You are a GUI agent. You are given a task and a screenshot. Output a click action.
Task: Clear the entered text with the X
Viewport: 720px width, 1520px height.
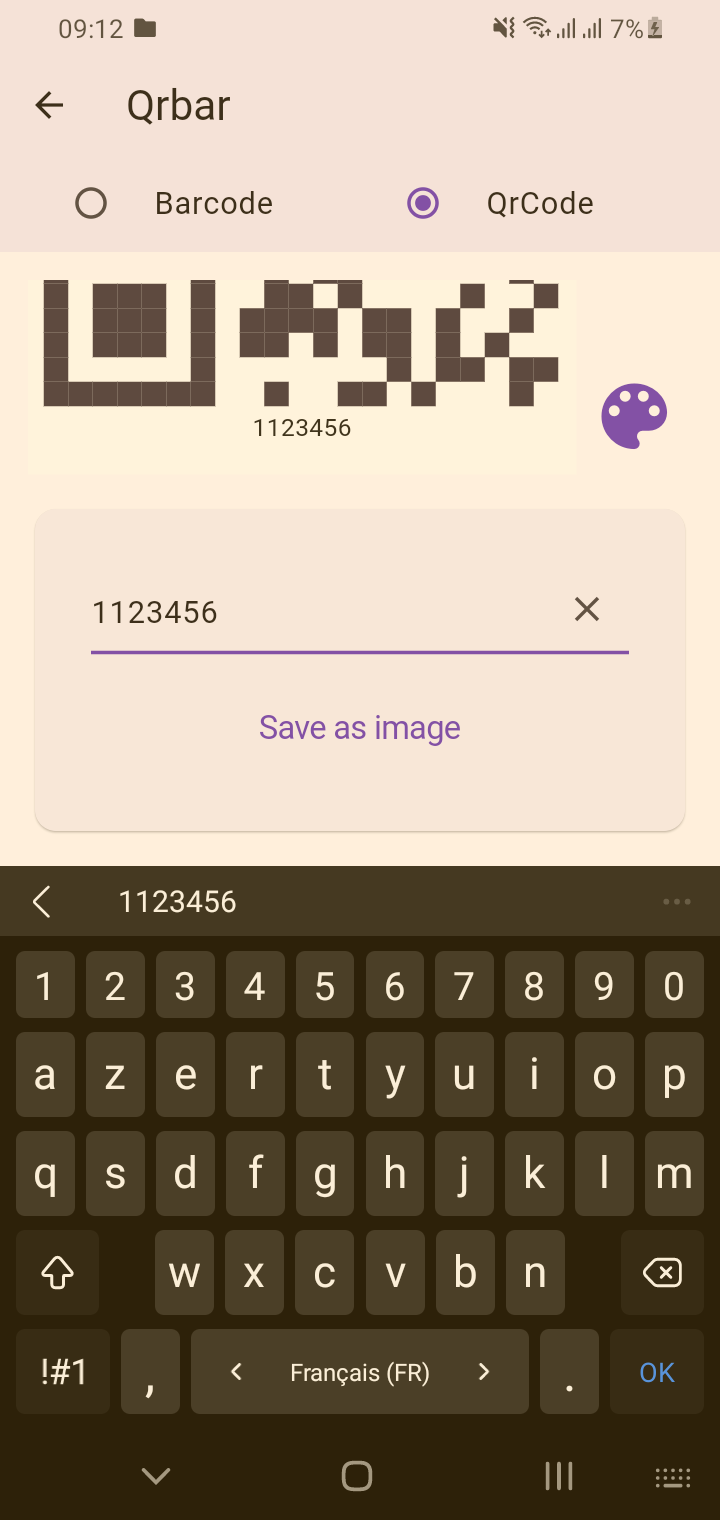point(587,609)
